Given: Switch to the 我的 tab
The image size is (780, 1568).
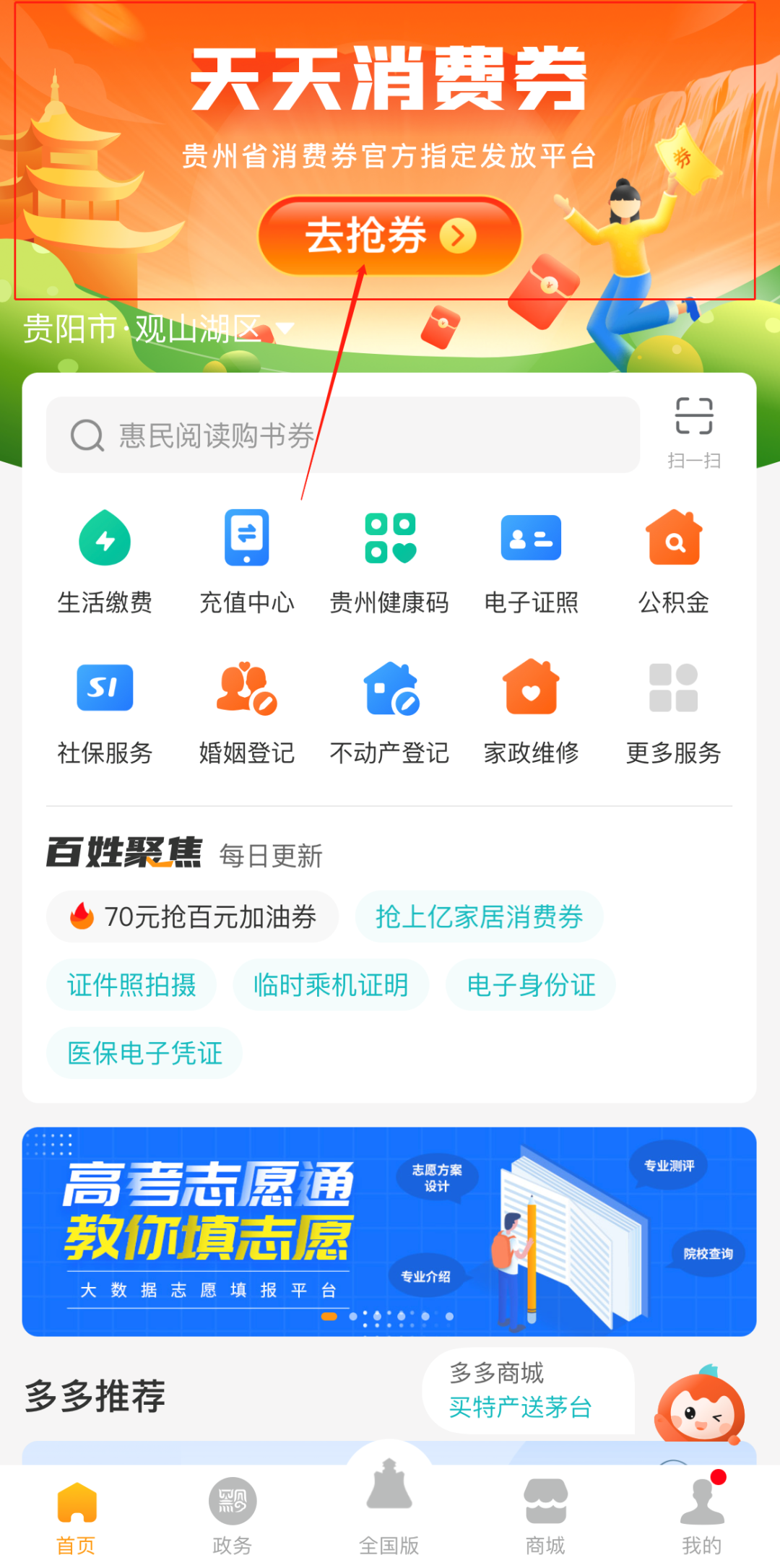Looking at the screenshot, I should click(701, 1515).
